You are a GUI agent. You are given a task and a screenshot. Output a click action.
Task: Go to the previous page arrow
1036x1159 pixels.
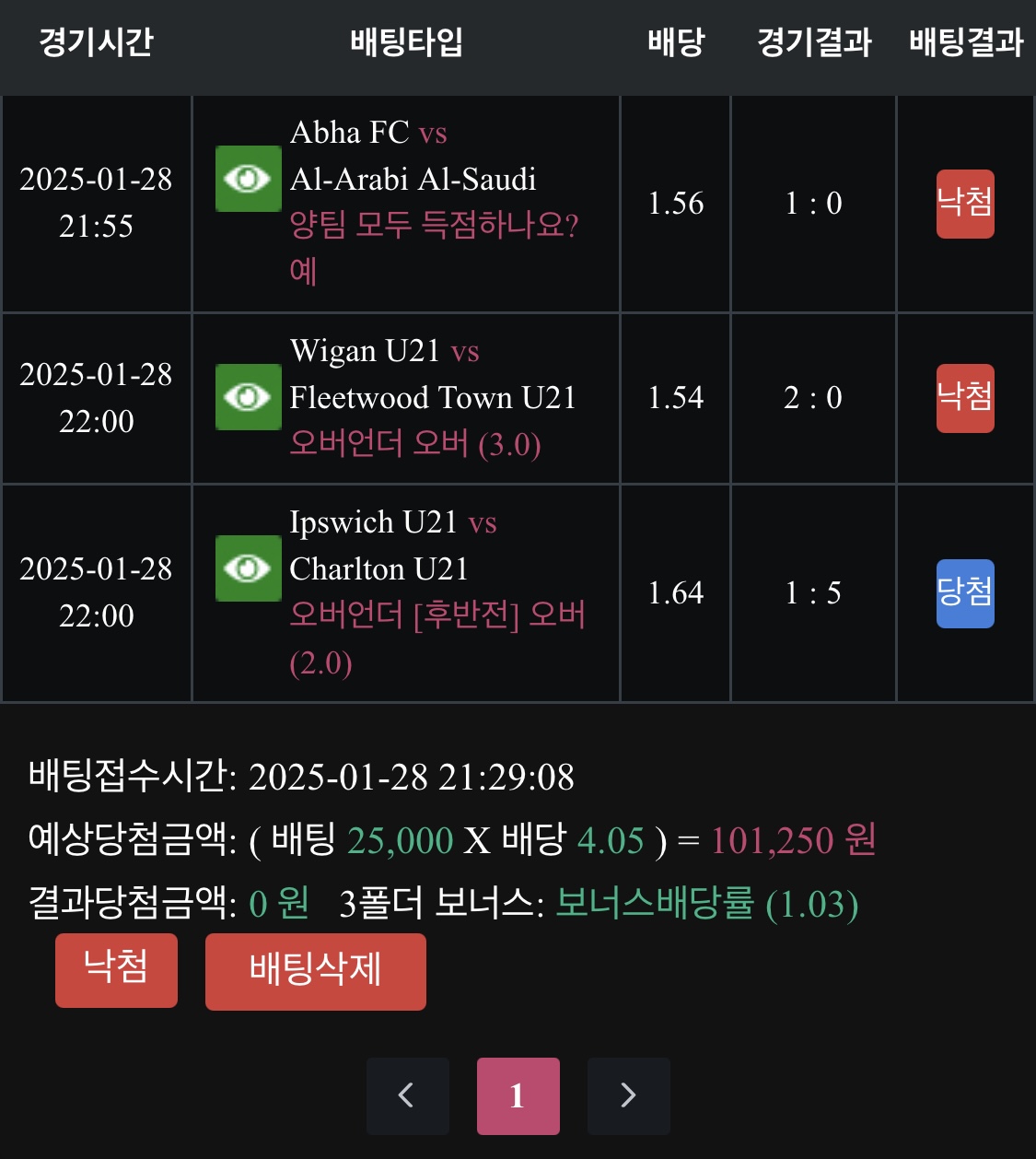[x=407, y=1095]
